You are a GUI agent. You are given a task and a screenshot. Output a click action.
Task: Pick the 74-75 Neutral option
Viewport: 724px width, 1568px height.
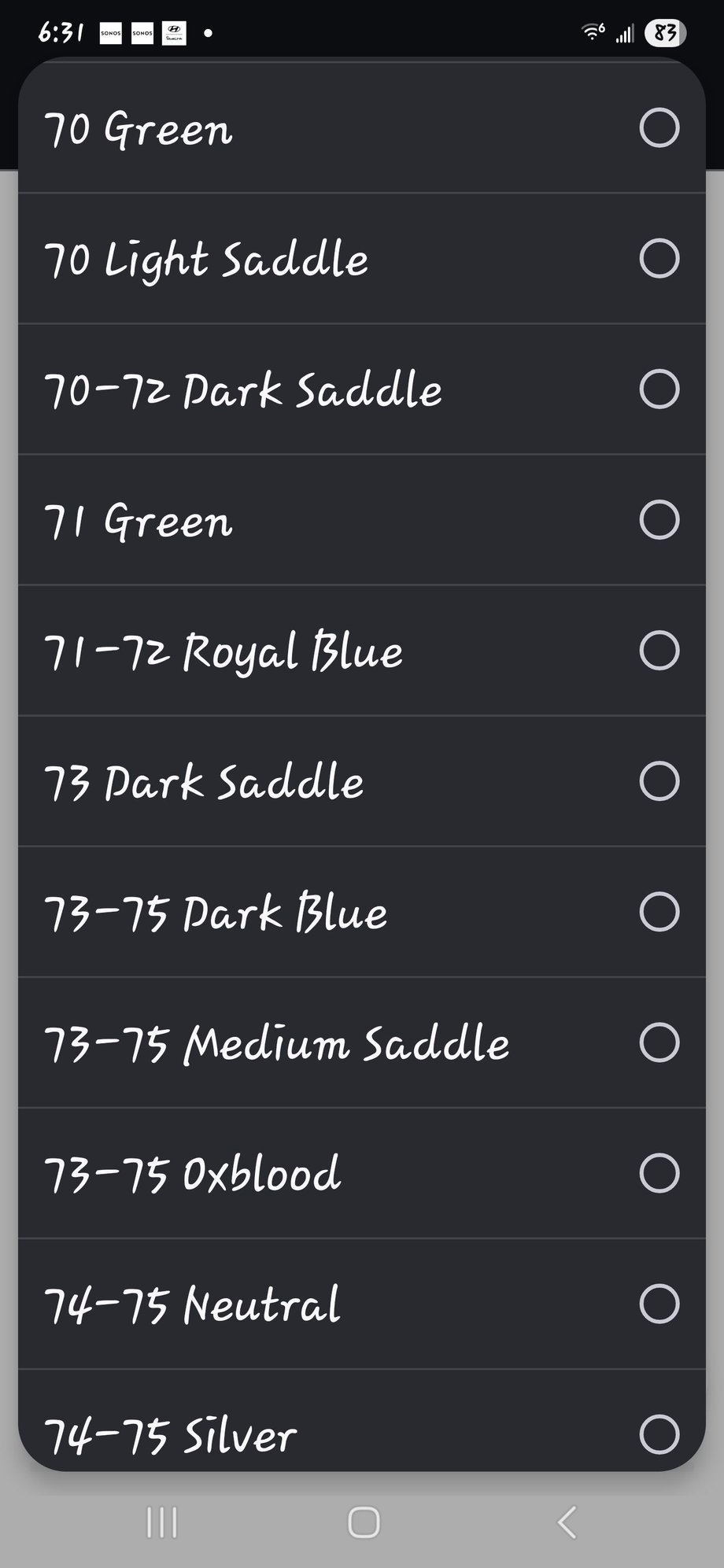click(361, 1304)
